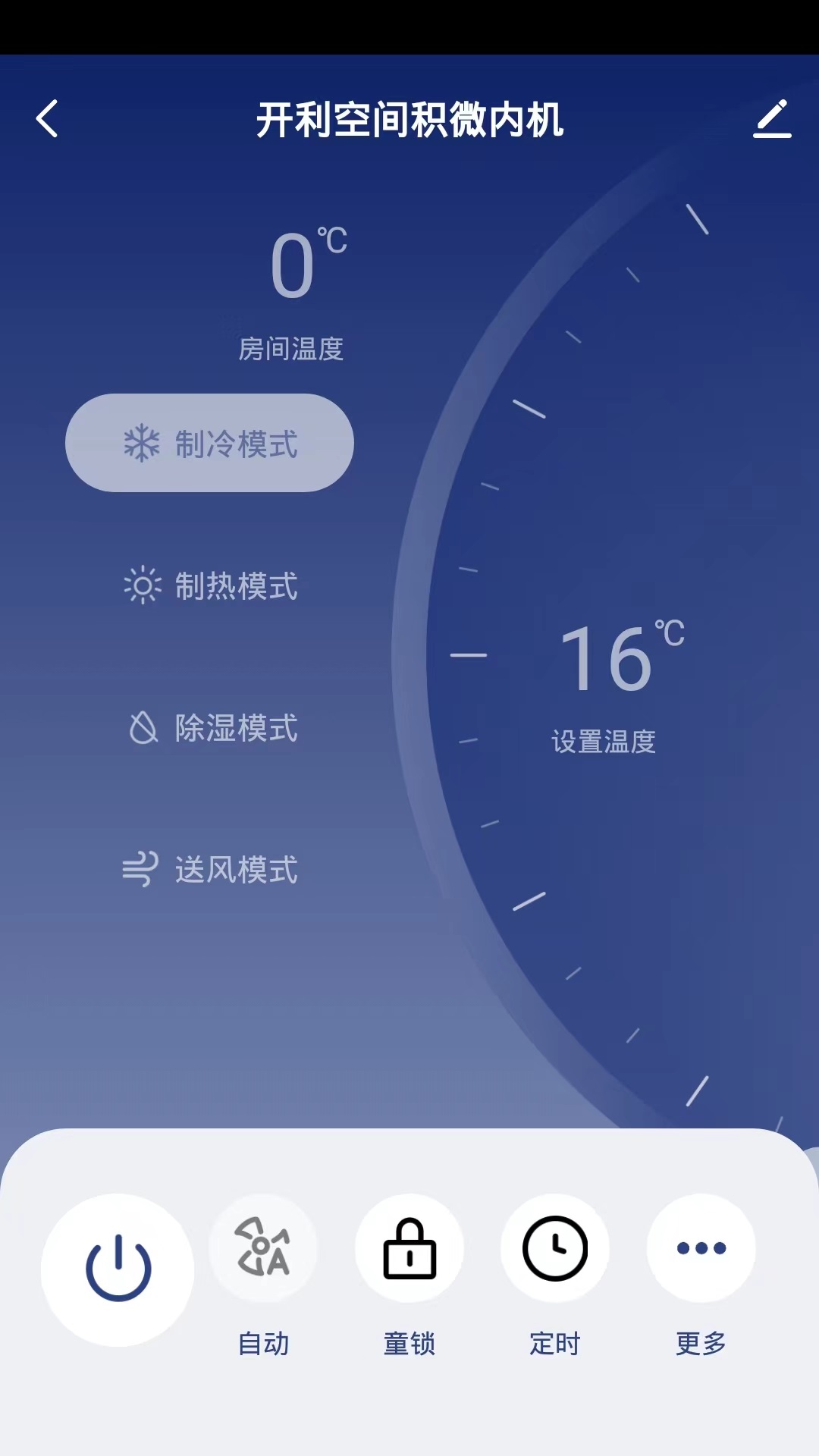Select the sun heating mode icon
Viewport: 819px width, 1456px height.
(x=141, y=584)
